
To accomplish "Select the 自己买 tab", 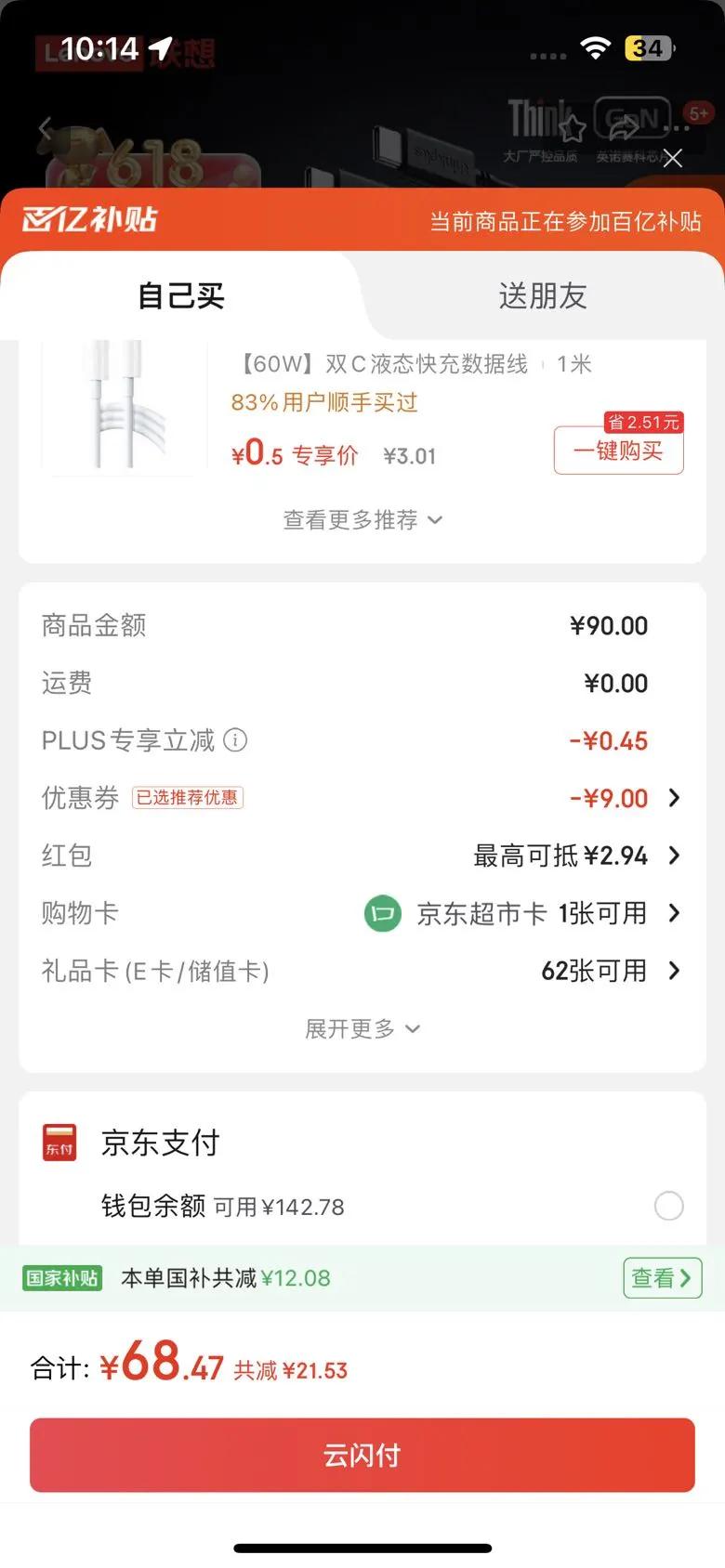I will tap(181, 296).
